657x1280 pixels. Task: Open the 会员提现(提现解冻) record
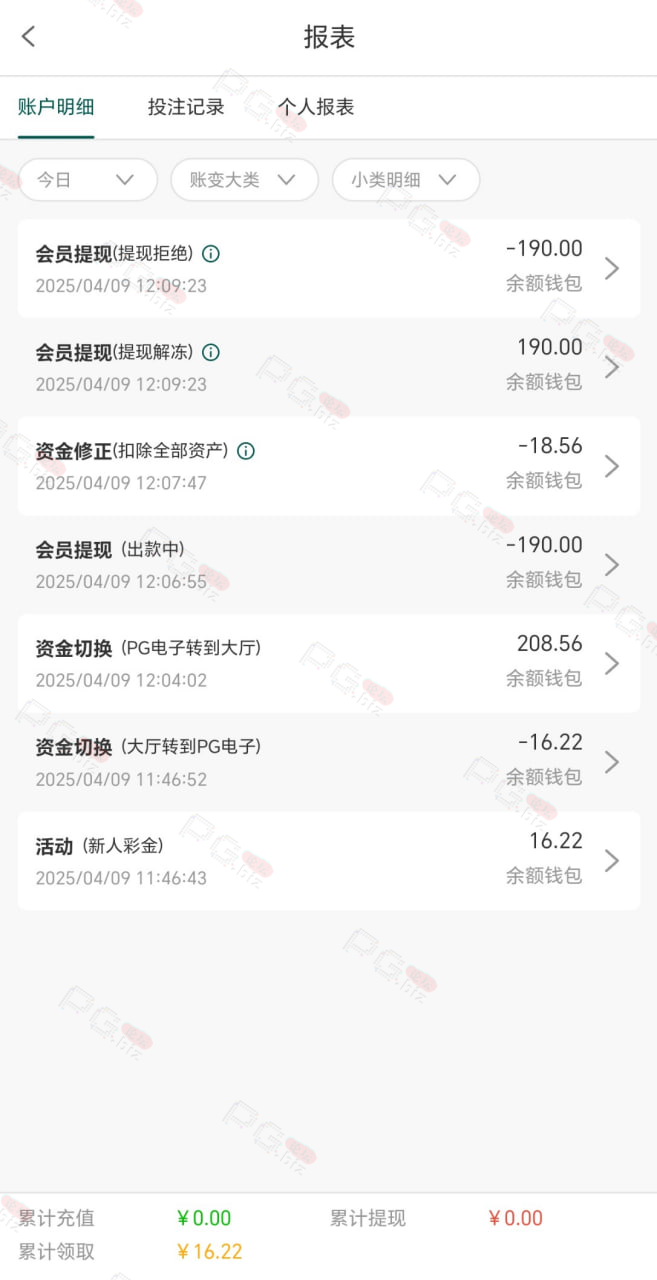coord(329,367)
